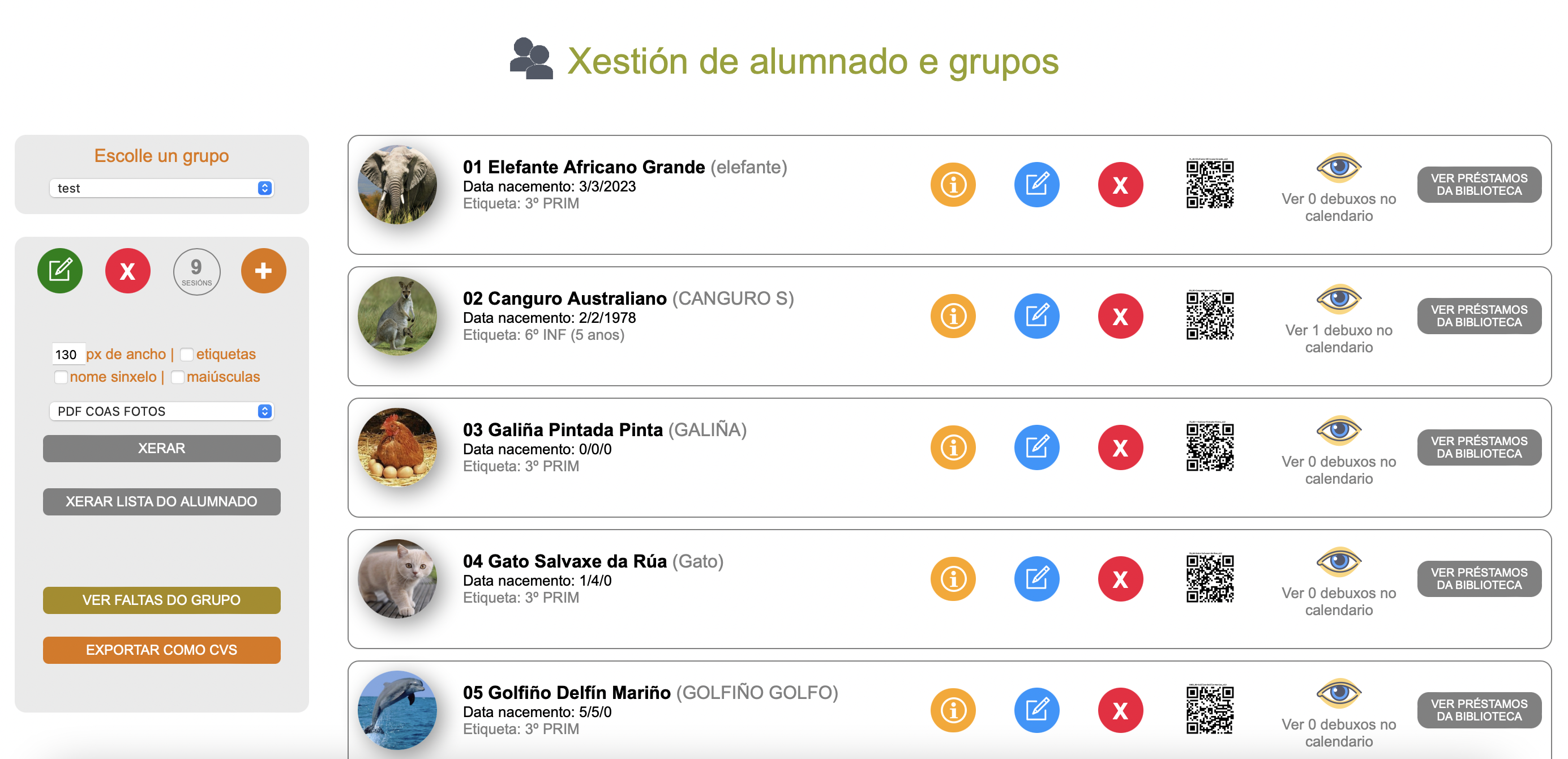Enable the nome sinxelo checkbox
Screen dimensions: 1568x759
coord(61,377)
